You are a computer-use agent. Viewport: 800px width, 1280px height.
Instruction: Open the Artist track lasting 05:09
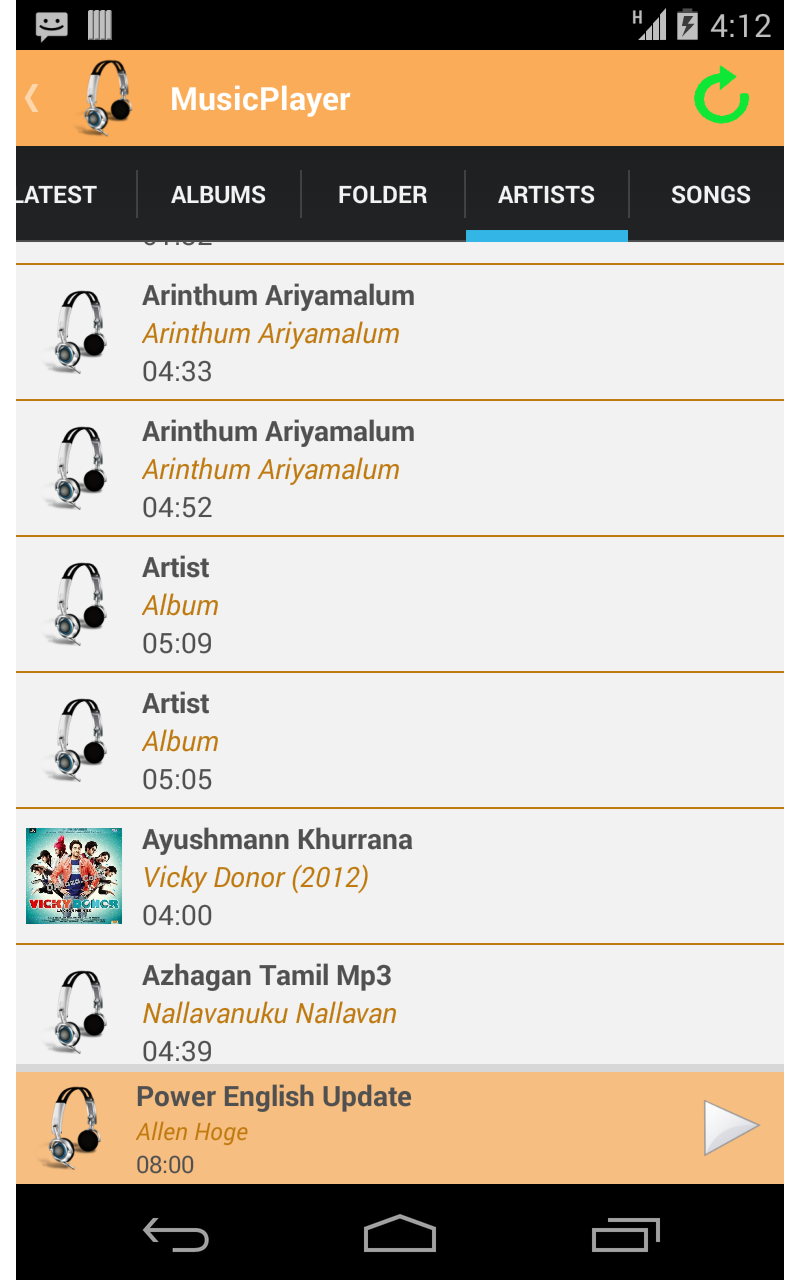[400, 605]
